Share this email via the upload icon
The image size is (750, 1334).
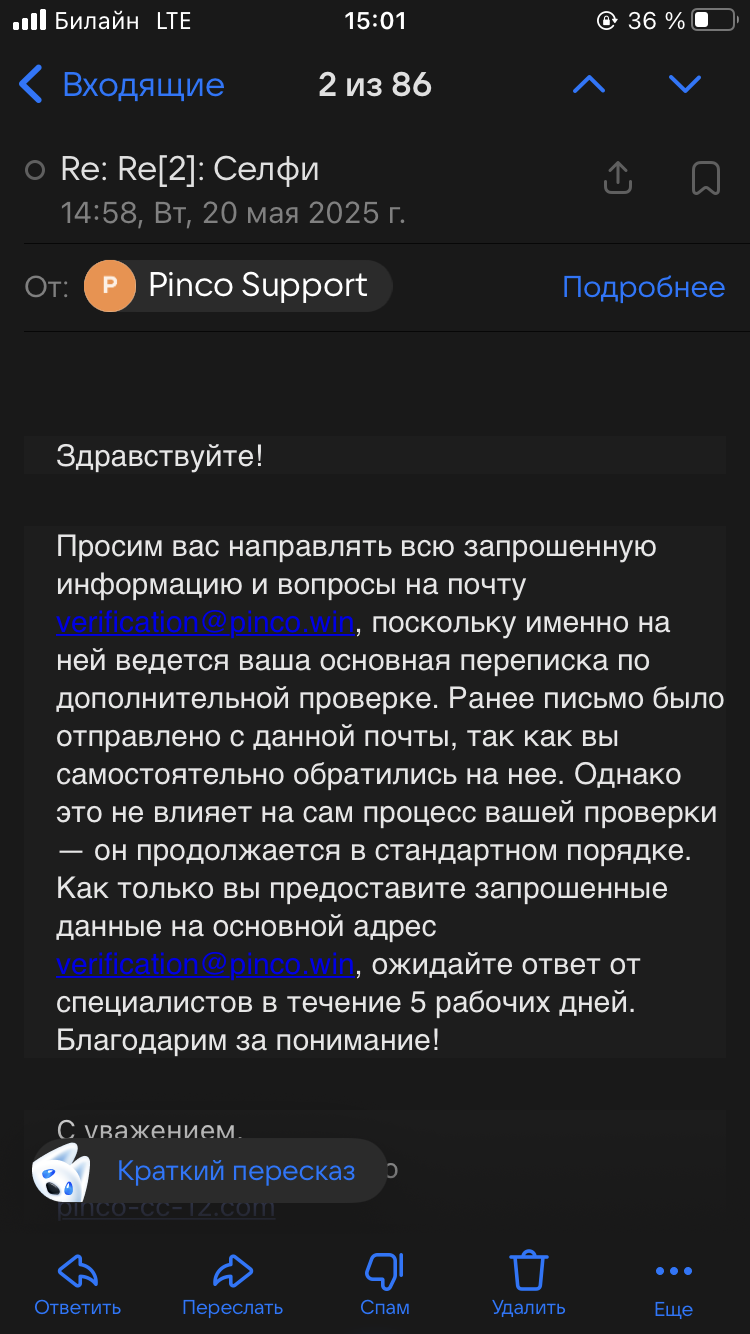click(x=618, y=178)
